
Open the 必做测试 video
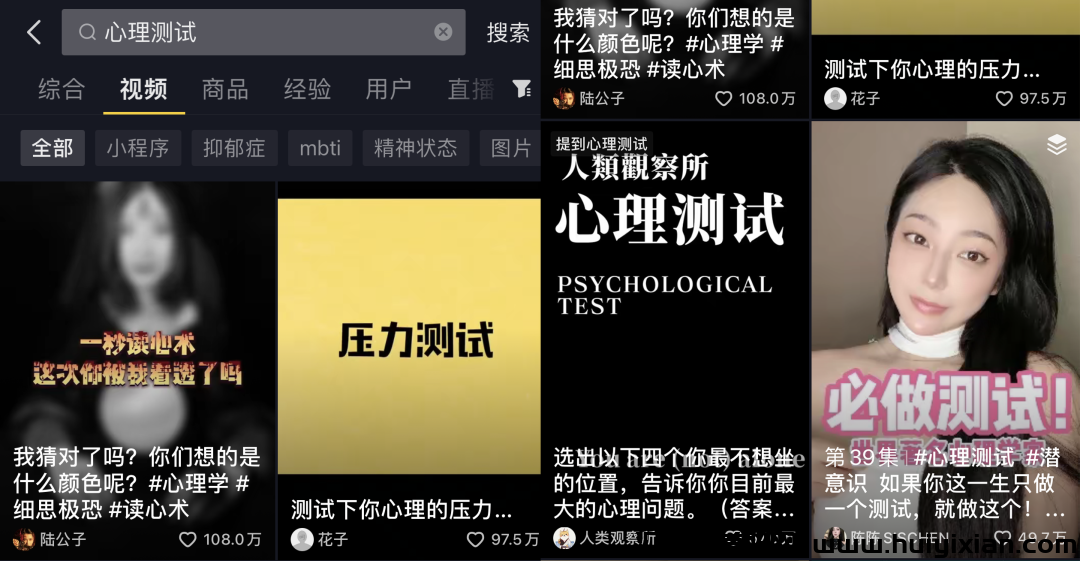click(x=945, y=300)
